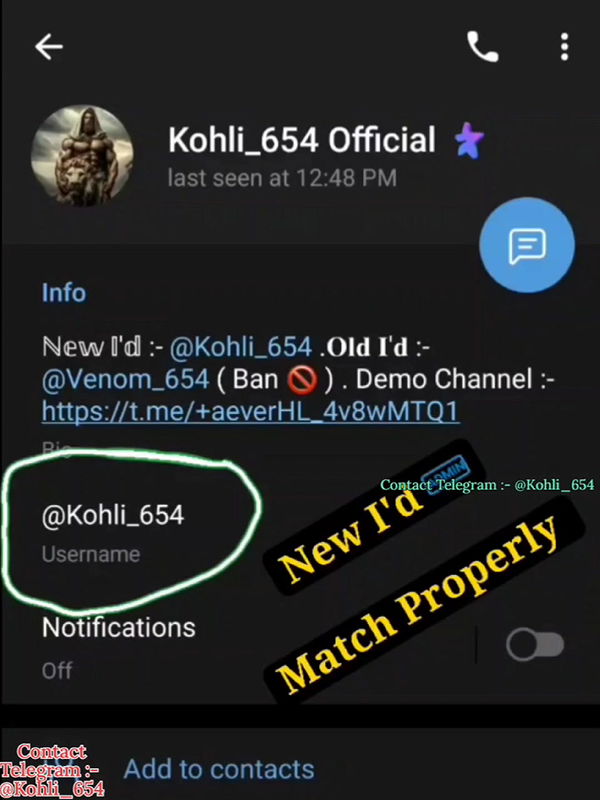Start a voice call with Kohli_654 Official

(x=482, y=46)
